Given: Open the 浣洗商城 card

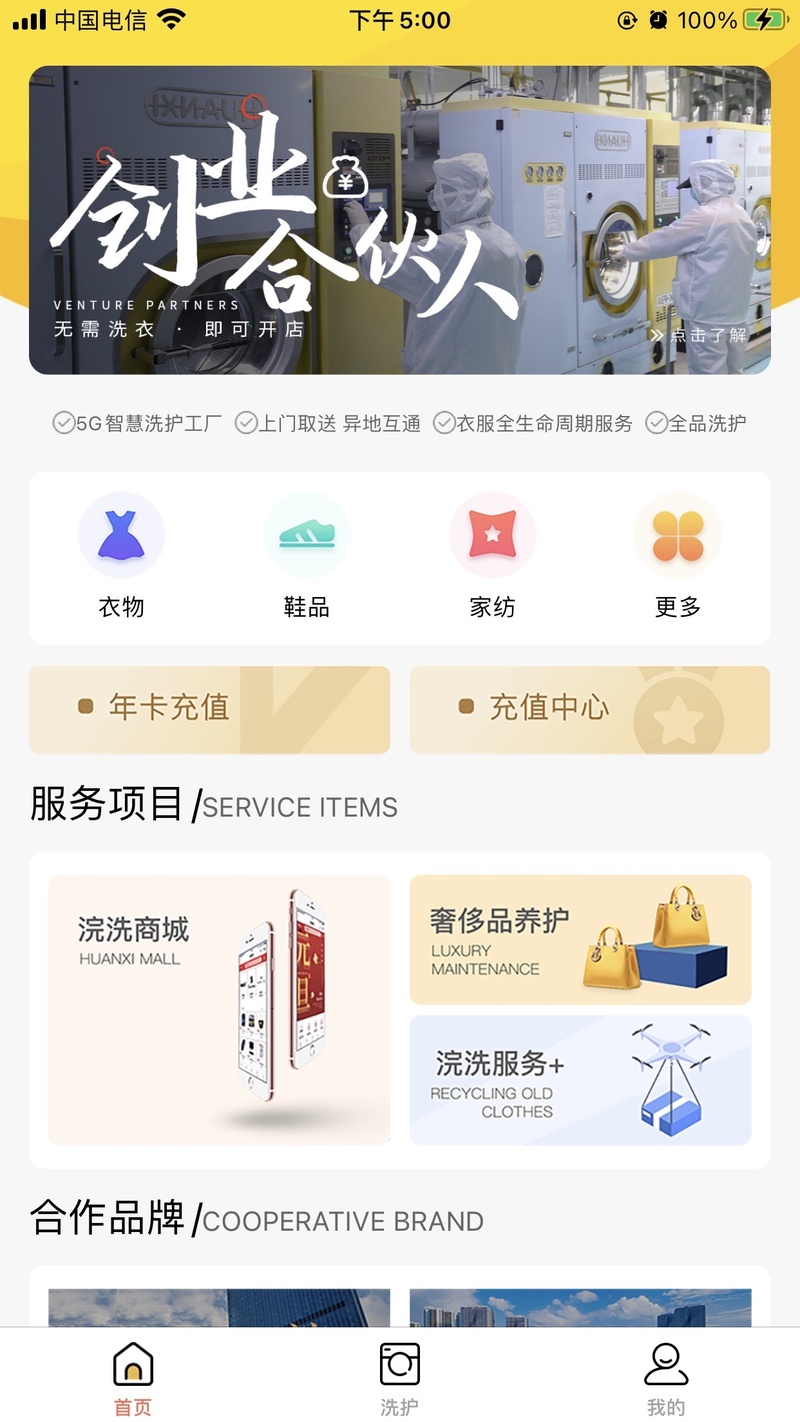Looking at the screenshot, I should pos(219,1010).
